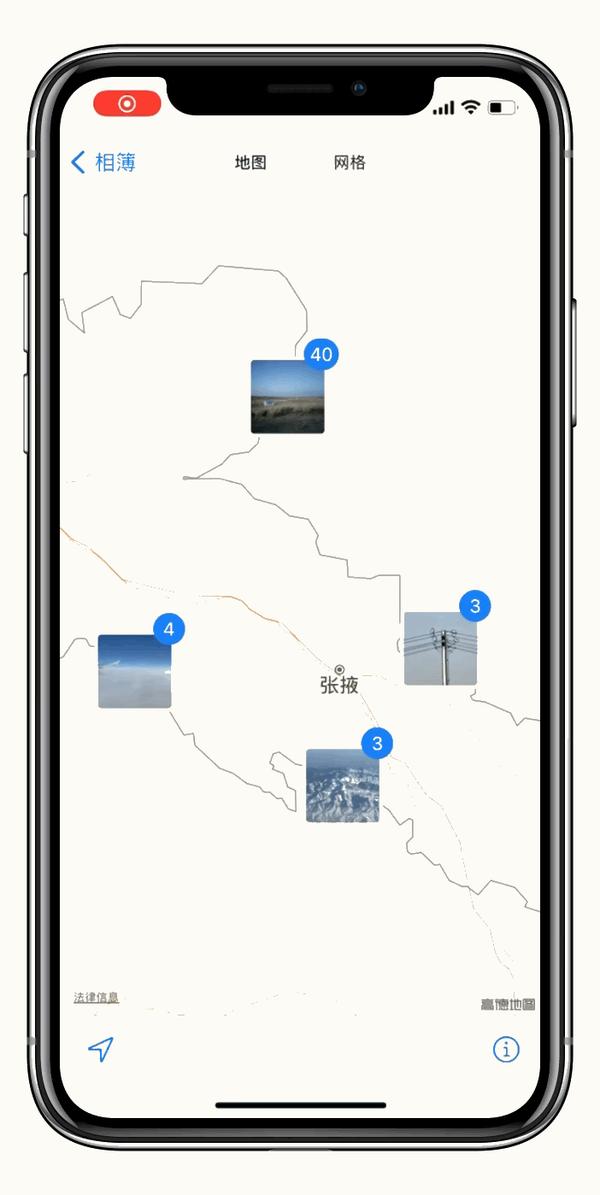600x1195 pixels.
Task: Open the photo cluster with 40 photos
Action: point(288,397)
